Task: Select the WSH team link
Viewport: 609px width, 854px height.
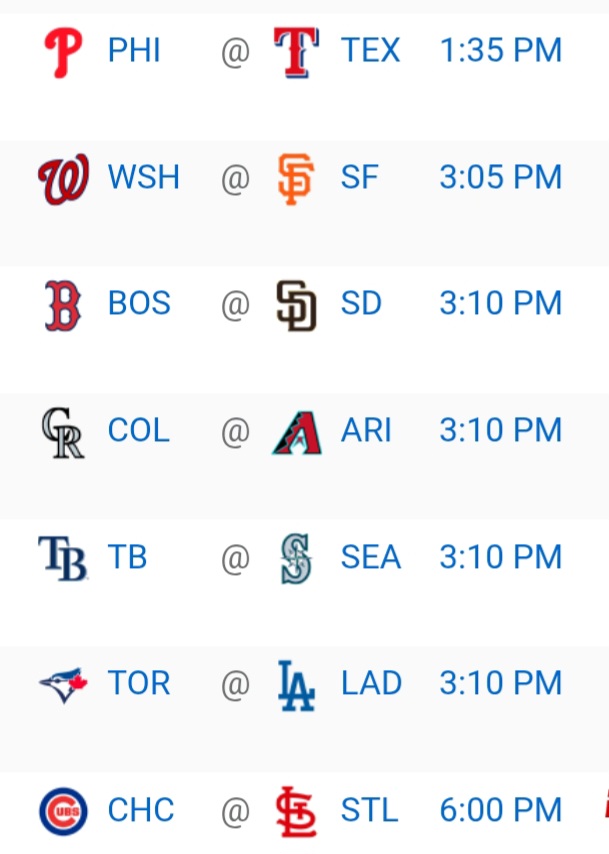Action: click(x=143, y=178)
